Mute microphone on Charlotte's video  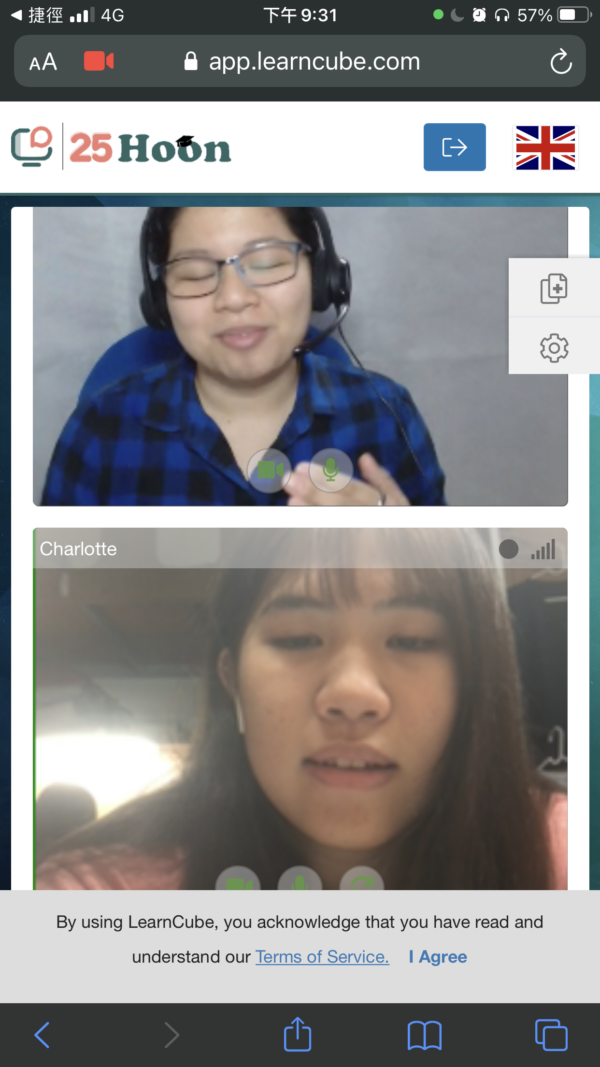pos(300,882)
